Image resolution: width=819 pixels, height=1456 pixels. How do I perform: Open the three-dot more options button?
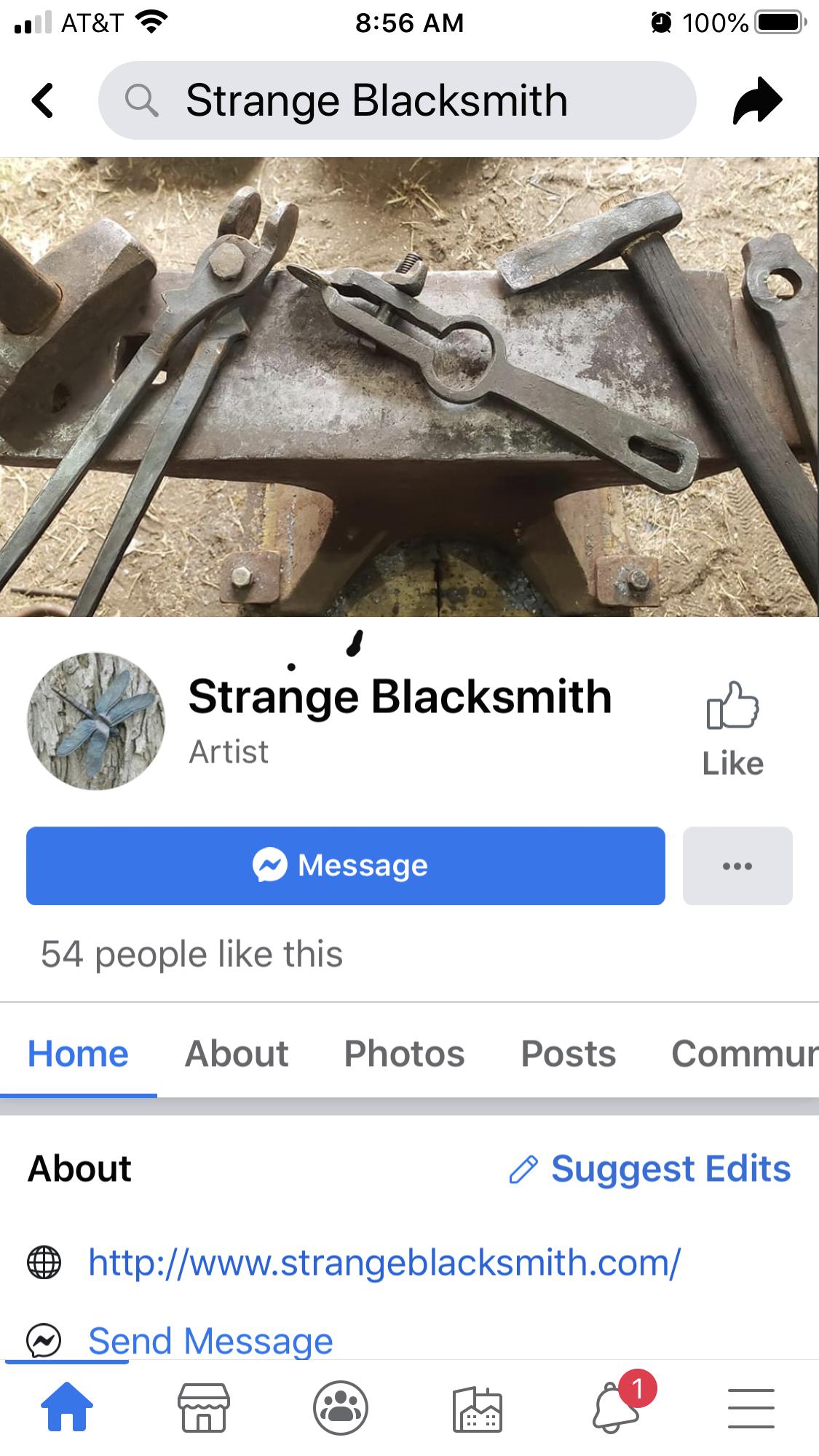737,866
